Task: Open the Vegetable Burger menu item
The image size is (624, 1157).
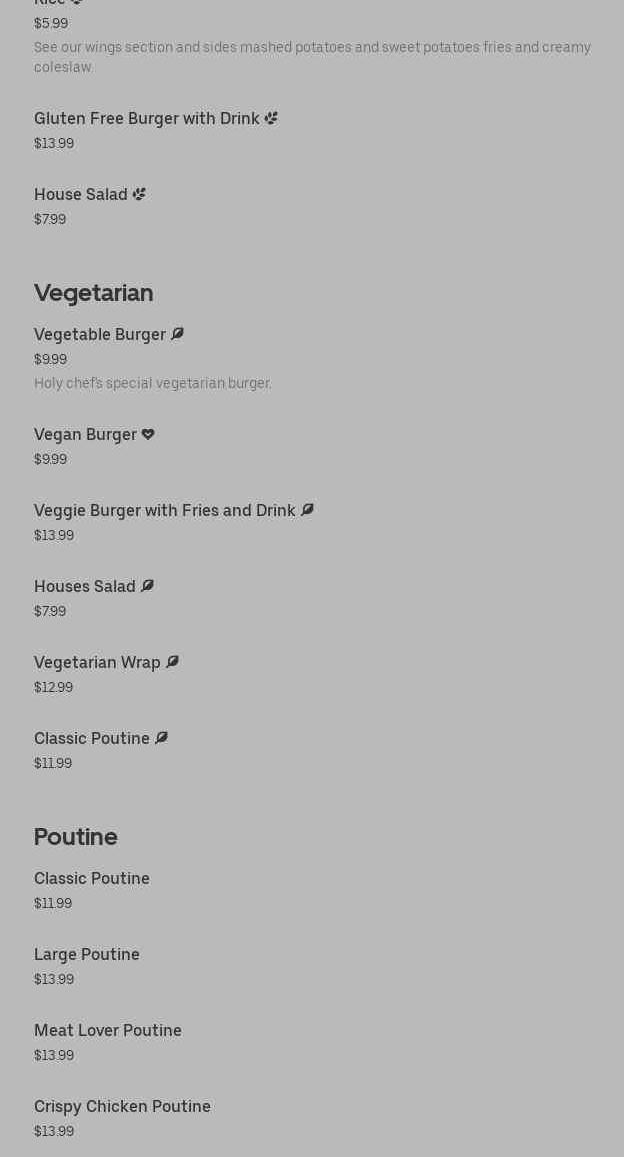Action: pyautogui.click(x=100, y=335)
